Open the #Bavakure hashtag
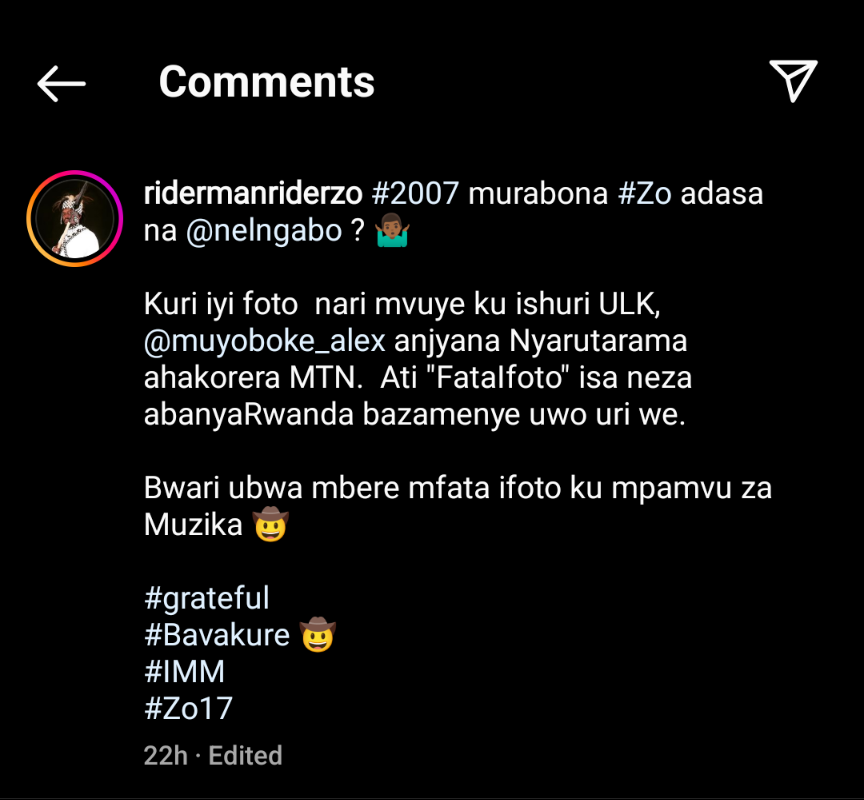864x800 pixels. [217, 635]
